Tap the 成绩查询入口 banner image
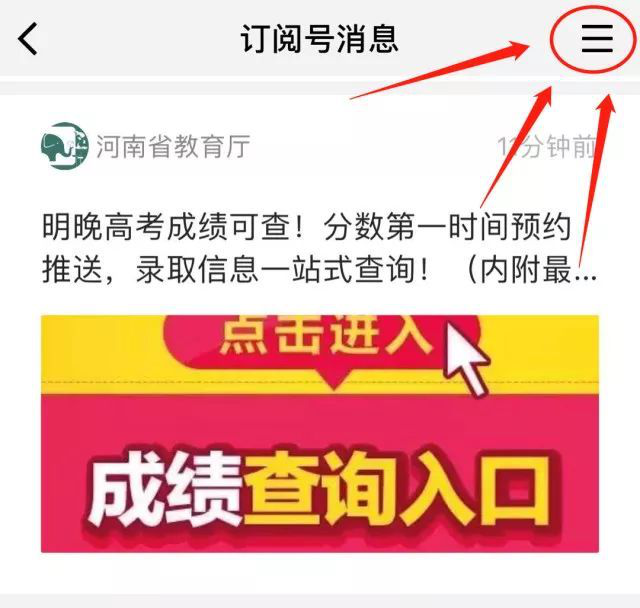 320,433
